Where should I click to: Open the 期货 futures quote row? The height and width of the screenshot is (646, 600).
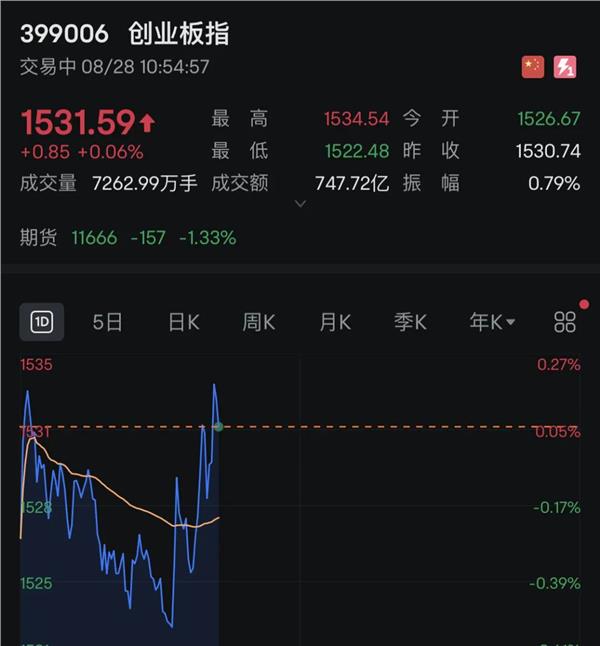point(128,238)
